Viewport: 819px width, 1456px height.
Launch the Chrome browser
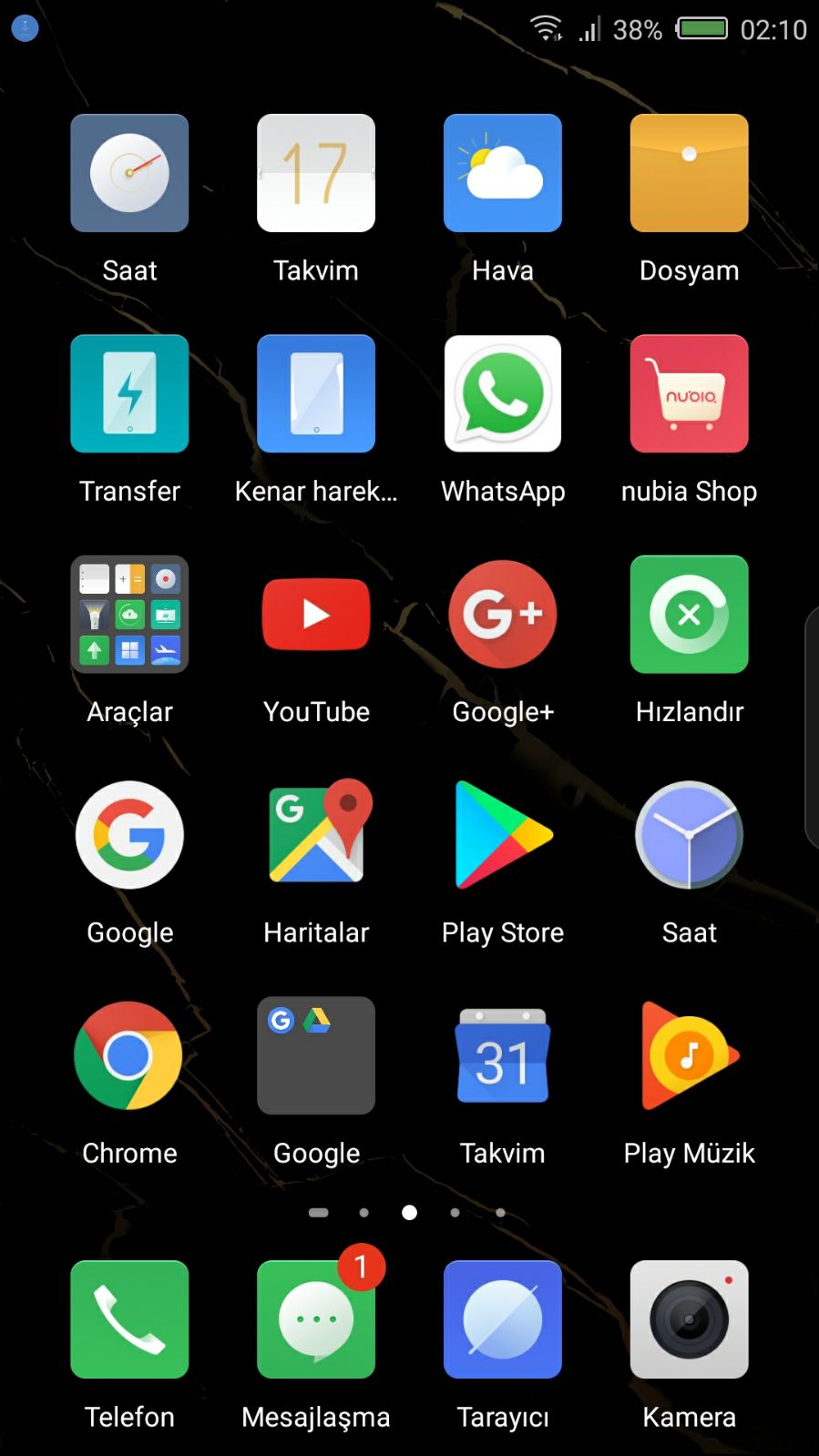[x=129, y=1055]
